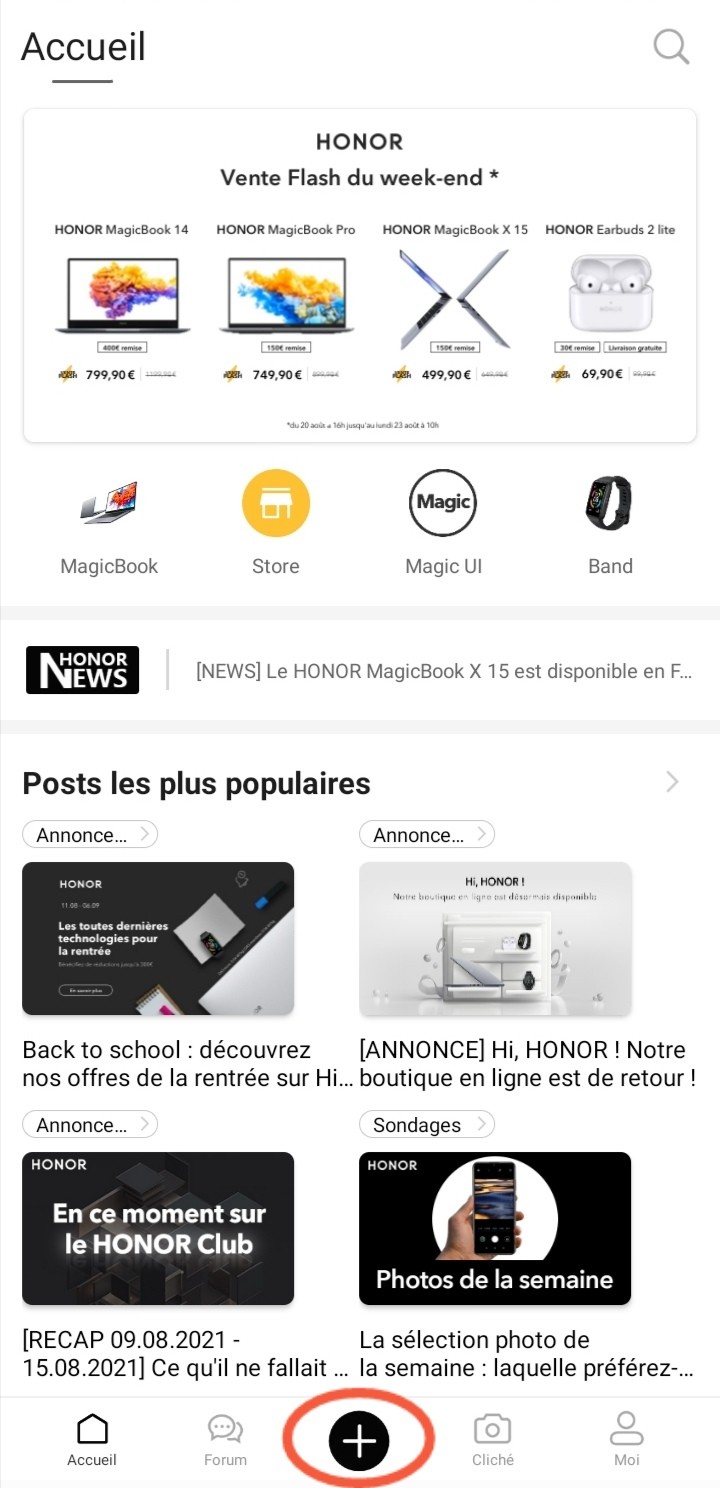This screenshot has height=1488, width=720.
Task: Open the MagicBook shortcut
Action: [x=109, y=524]
